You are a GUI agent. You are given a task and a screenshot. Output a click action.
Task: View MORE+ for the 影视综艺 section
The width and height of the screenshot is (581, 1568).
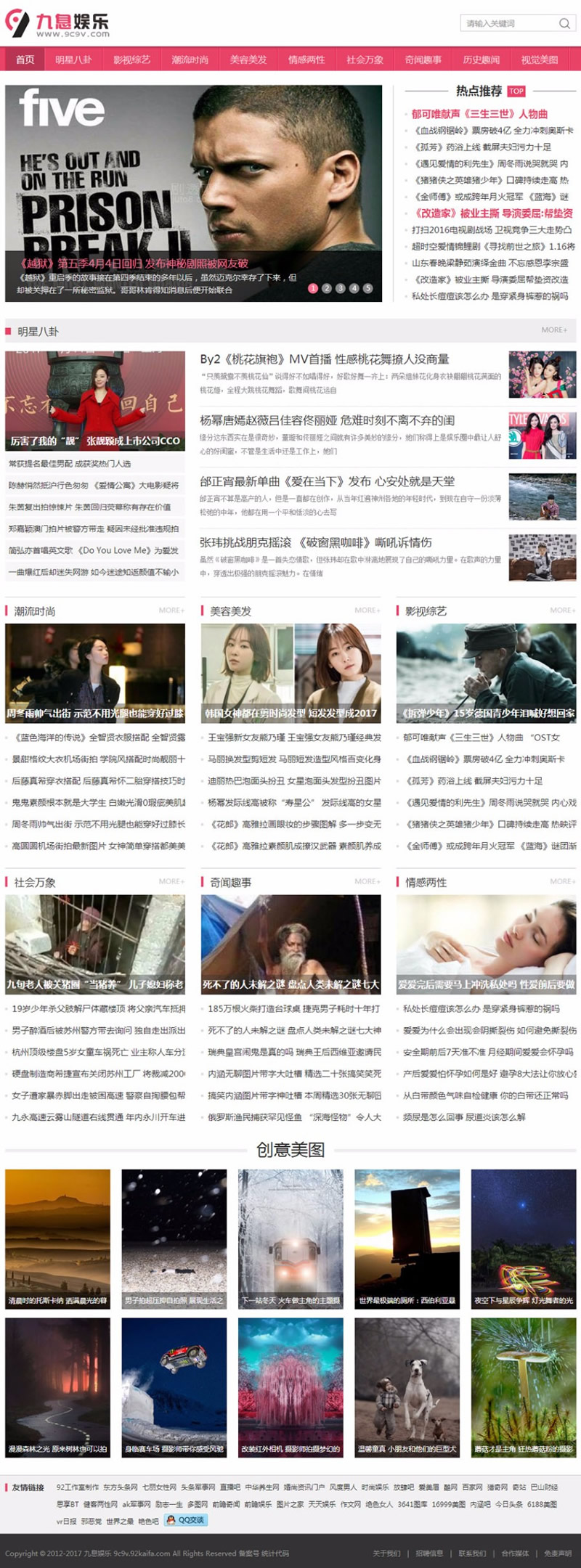pos(562,611)
